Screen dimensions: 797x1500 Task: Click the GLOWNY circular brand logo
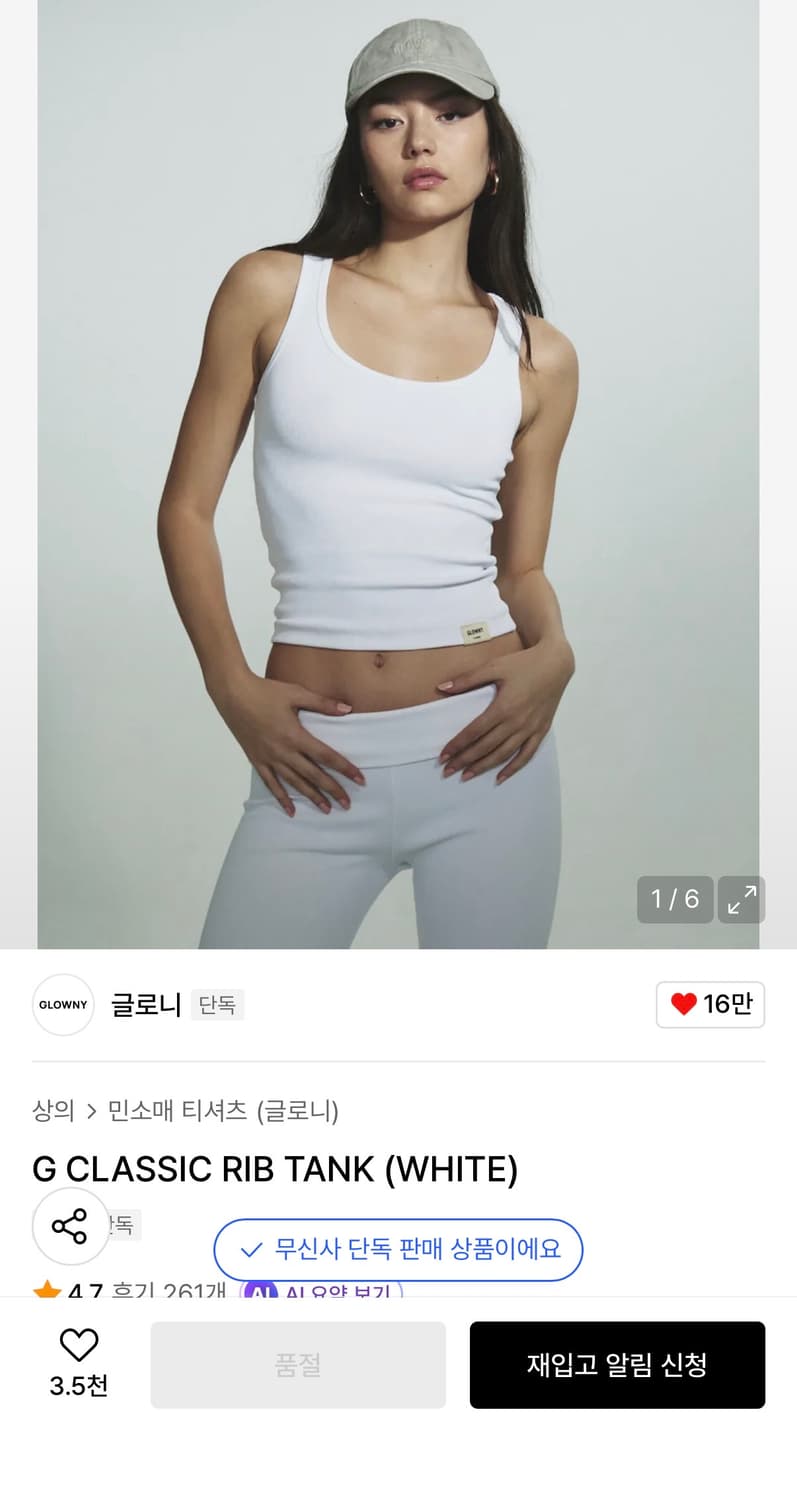[x=63, y=1005]
